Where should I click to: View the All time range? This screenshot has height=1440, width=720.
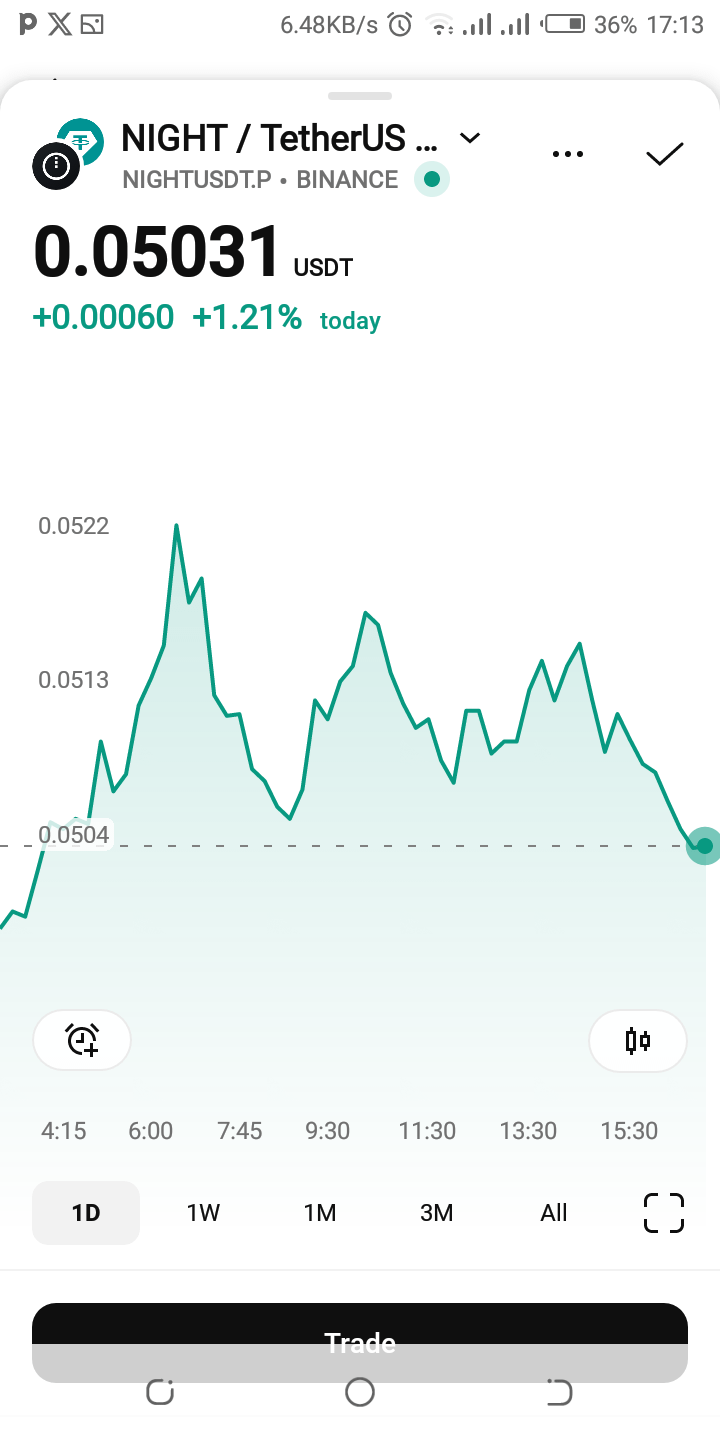click(x=554, y=1213)
